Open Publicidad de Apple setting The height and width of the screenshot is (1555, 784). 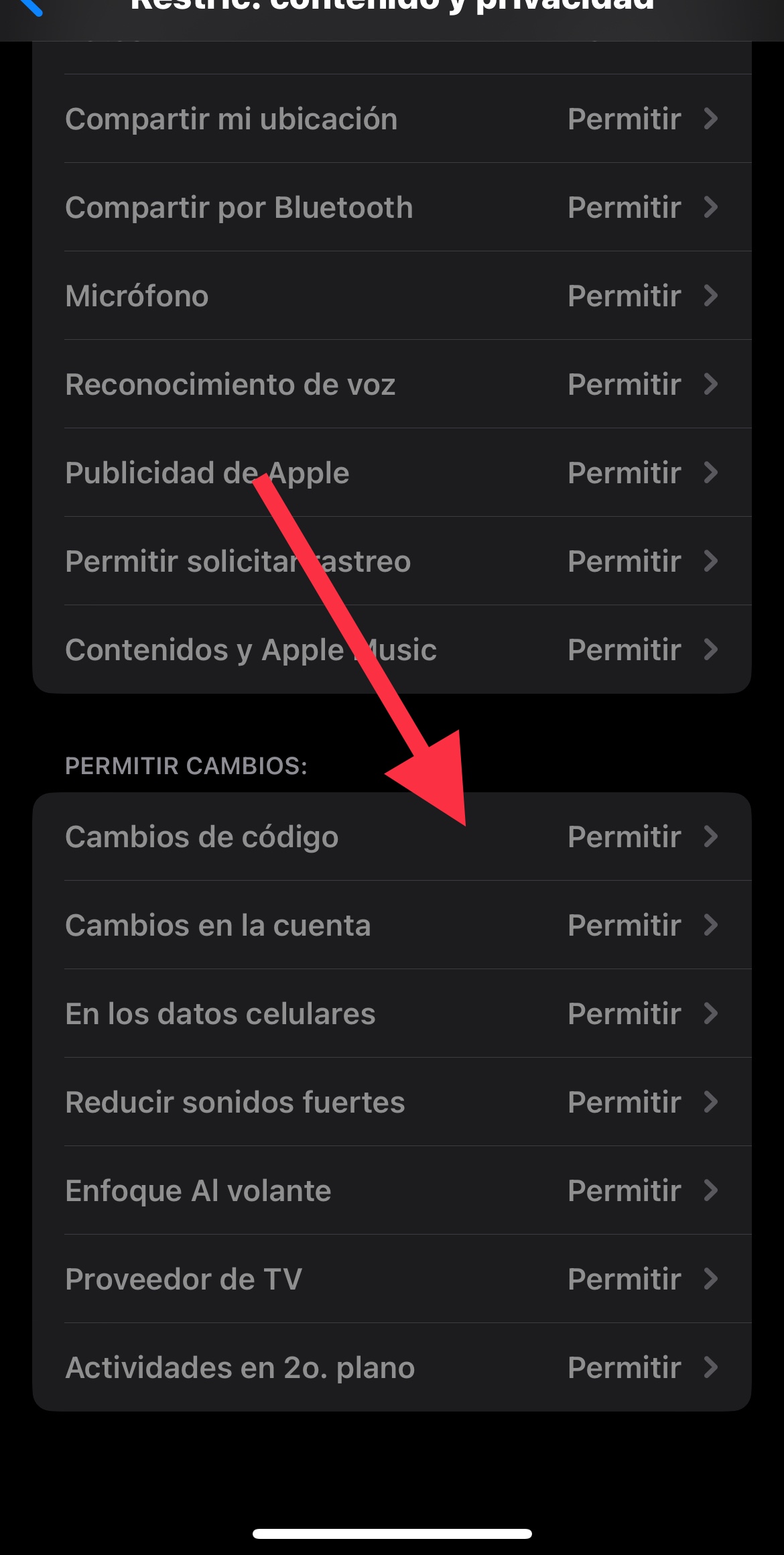391,473
